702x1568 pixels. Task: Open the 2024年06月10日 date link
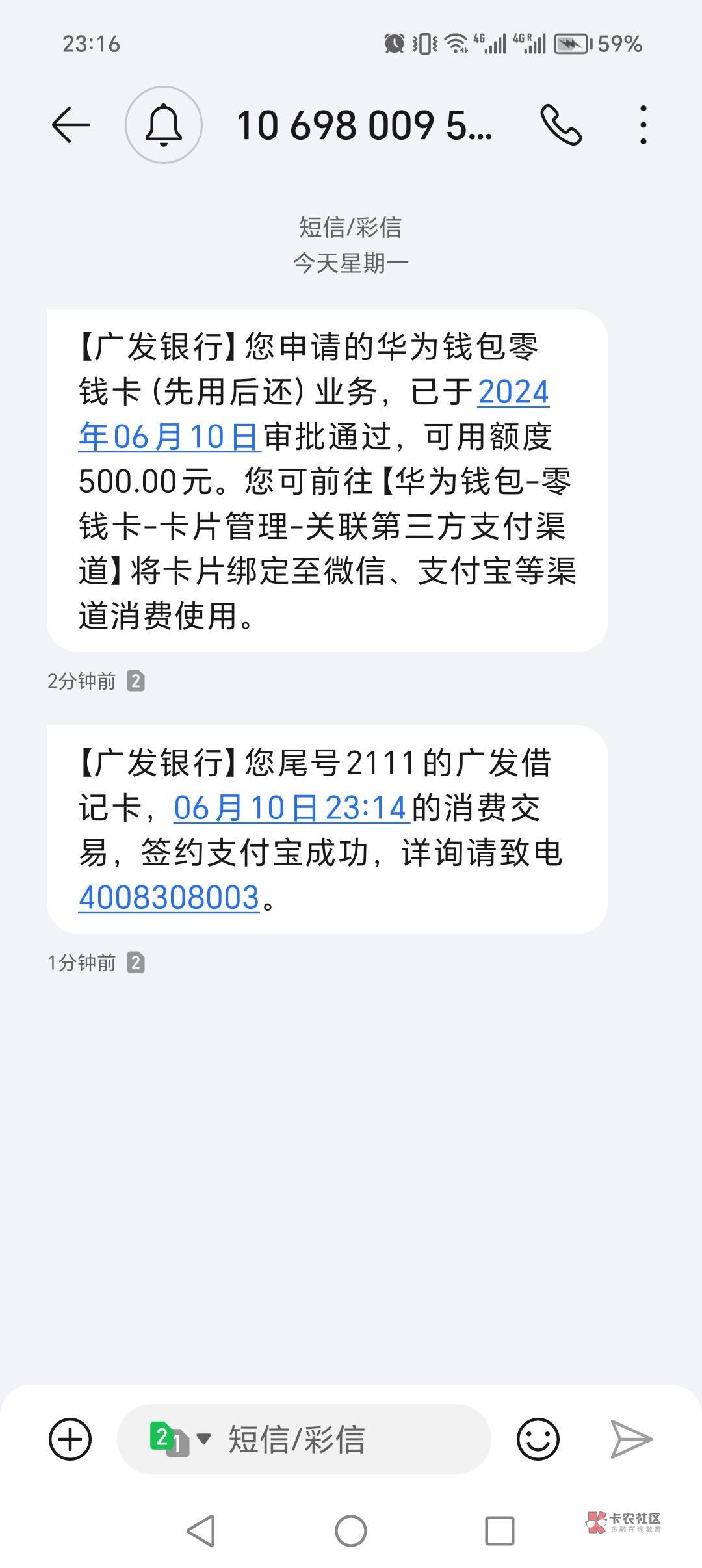[x=513, y=393]
